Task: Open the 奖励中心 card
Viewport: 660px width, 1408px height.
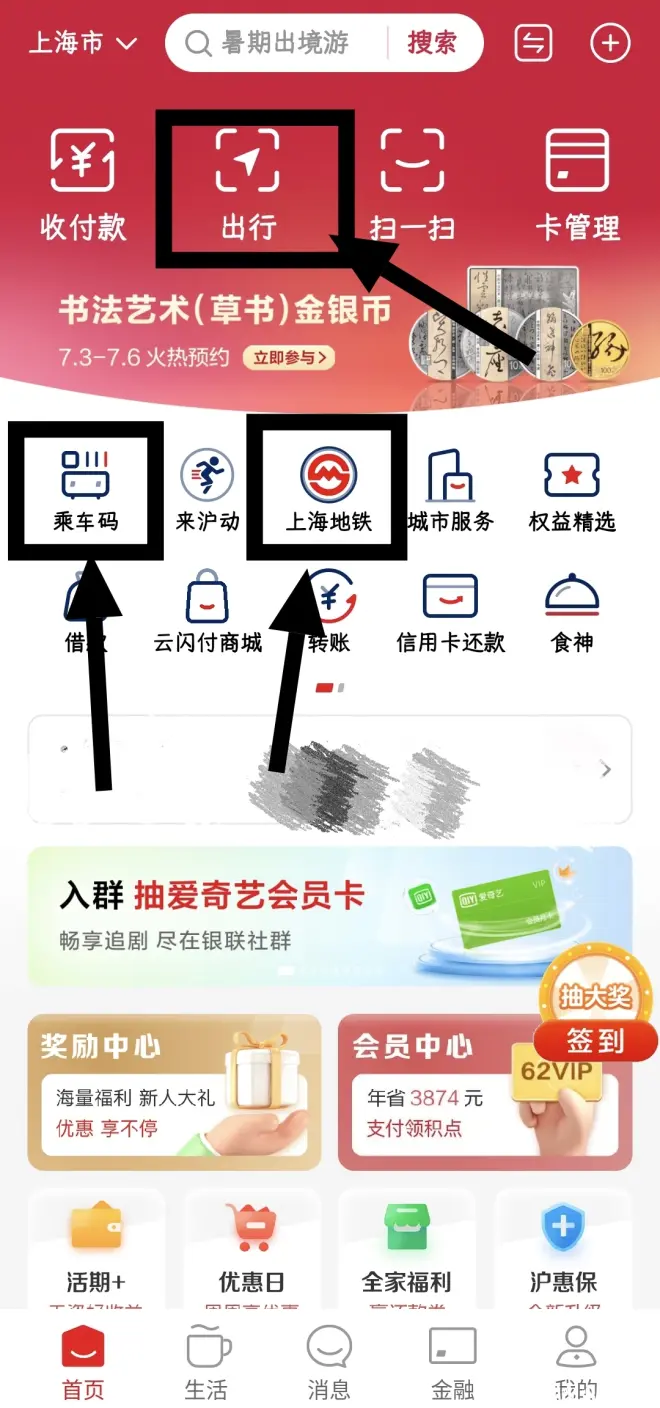Action: click(174, 1092)
